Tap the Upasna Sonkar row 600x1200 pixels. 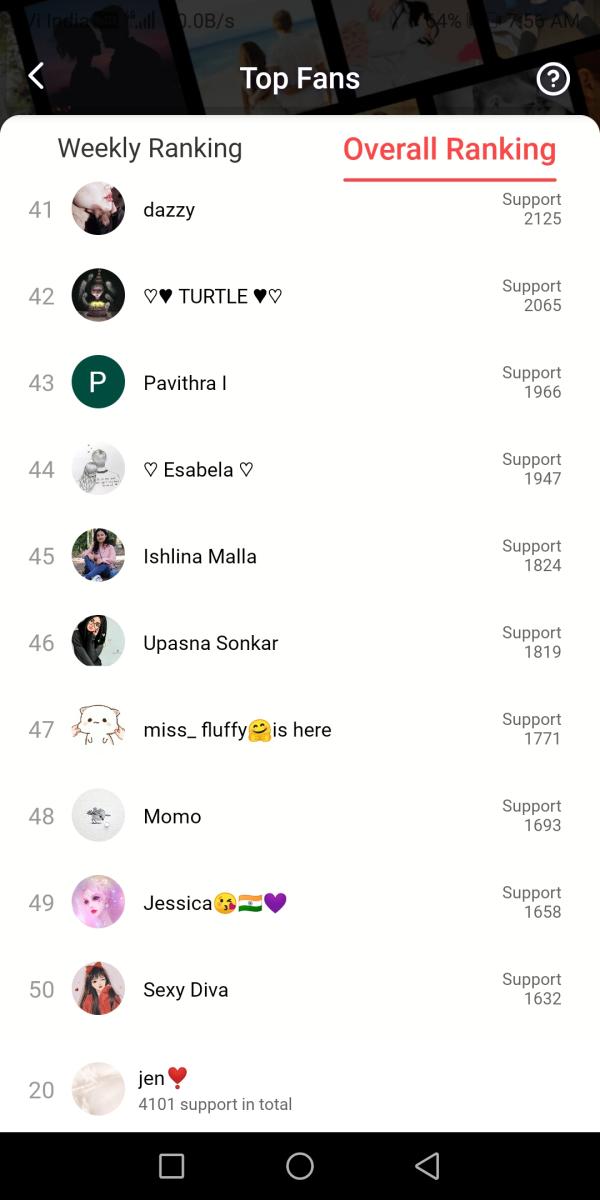pyautogui.click(x=210, y=643)
